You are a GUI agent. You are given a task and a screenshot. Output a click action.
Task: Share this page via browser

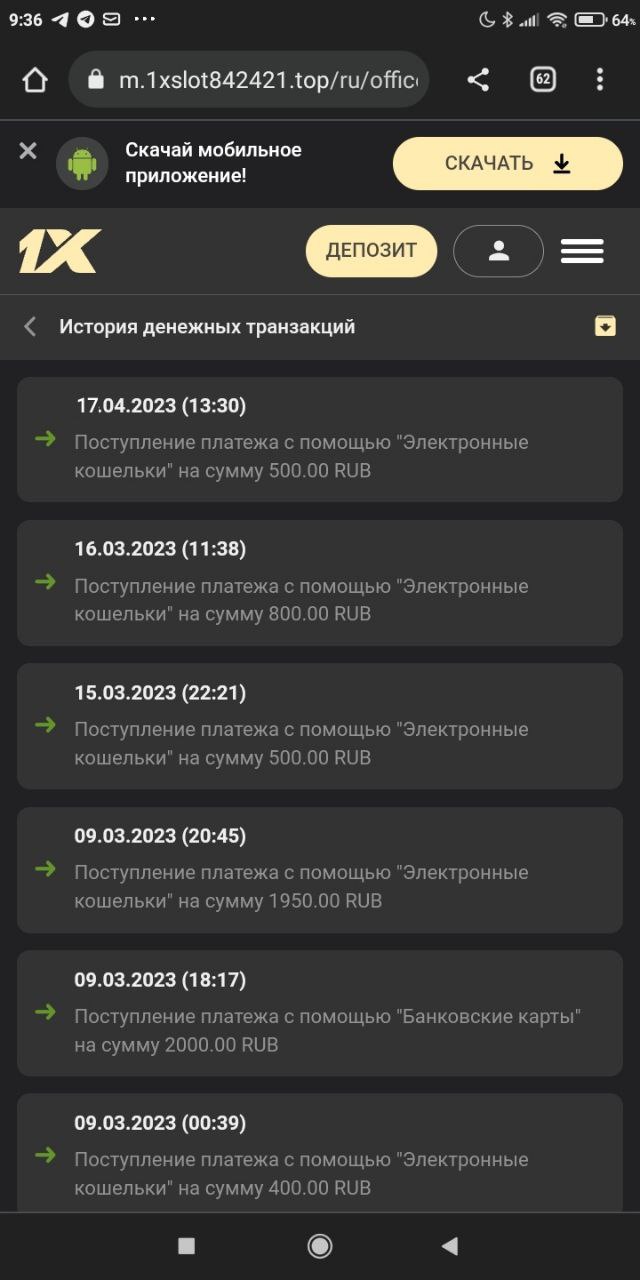click(478, 80)
